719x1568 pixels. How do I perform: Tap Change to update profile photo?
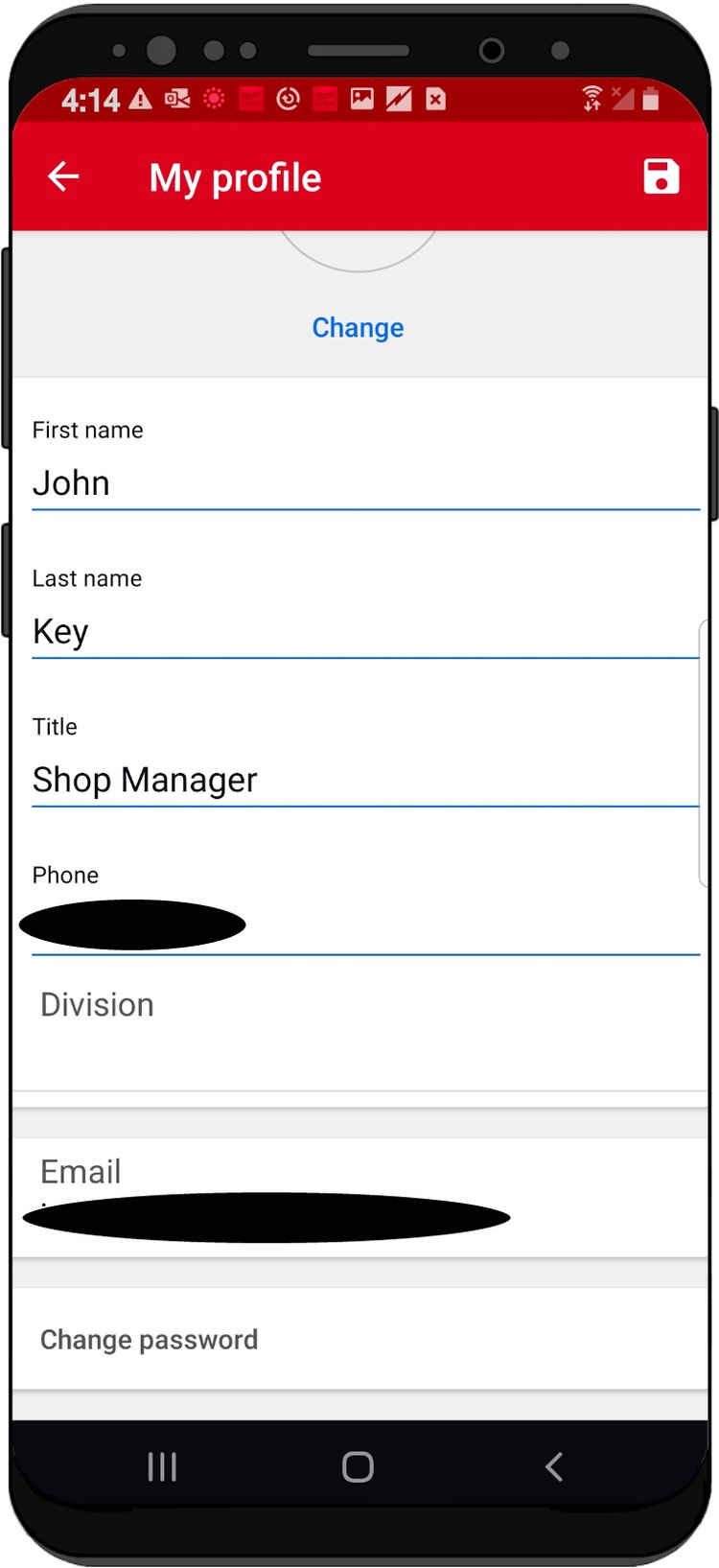coord(358,328)
